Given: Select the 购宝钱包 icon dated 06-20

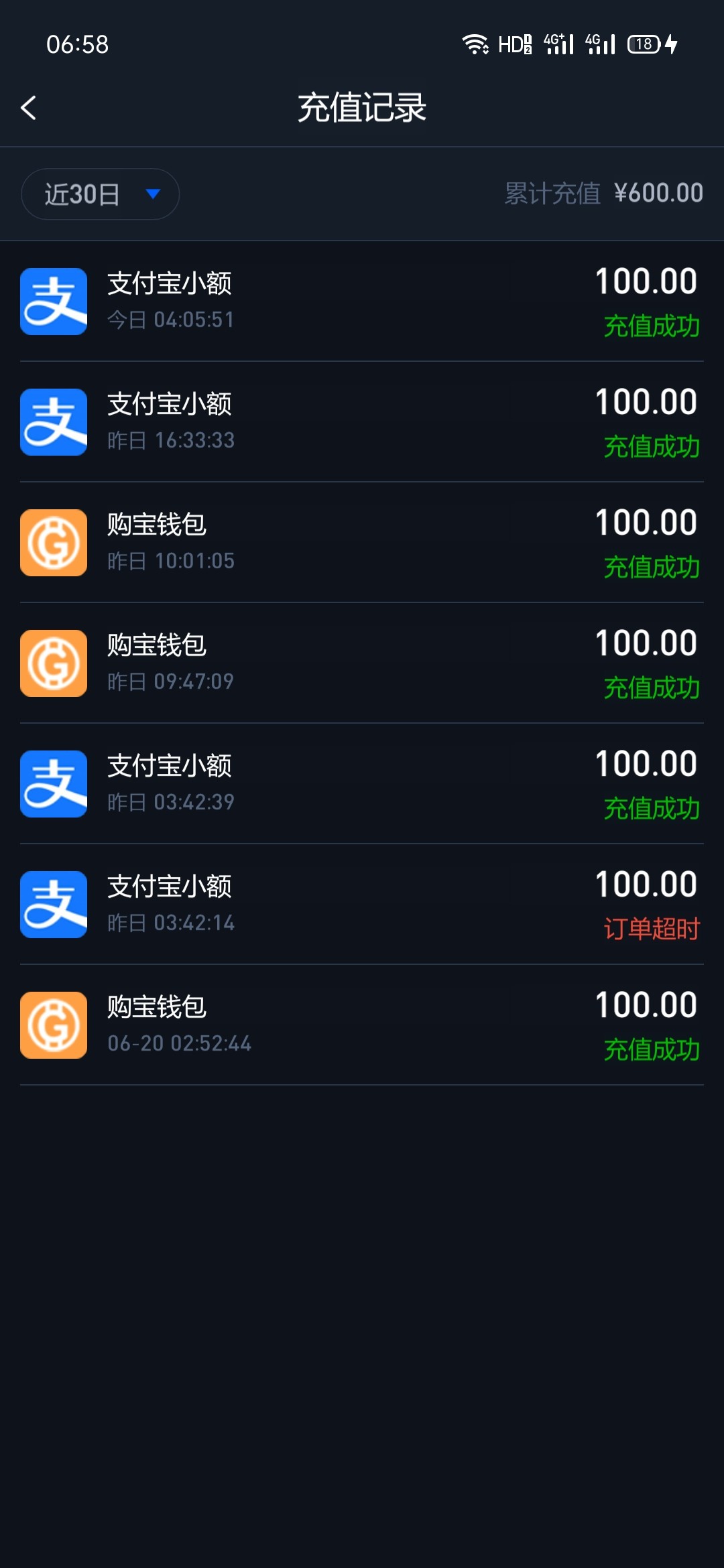Looking at the screenshot, I should (54, 1025).
